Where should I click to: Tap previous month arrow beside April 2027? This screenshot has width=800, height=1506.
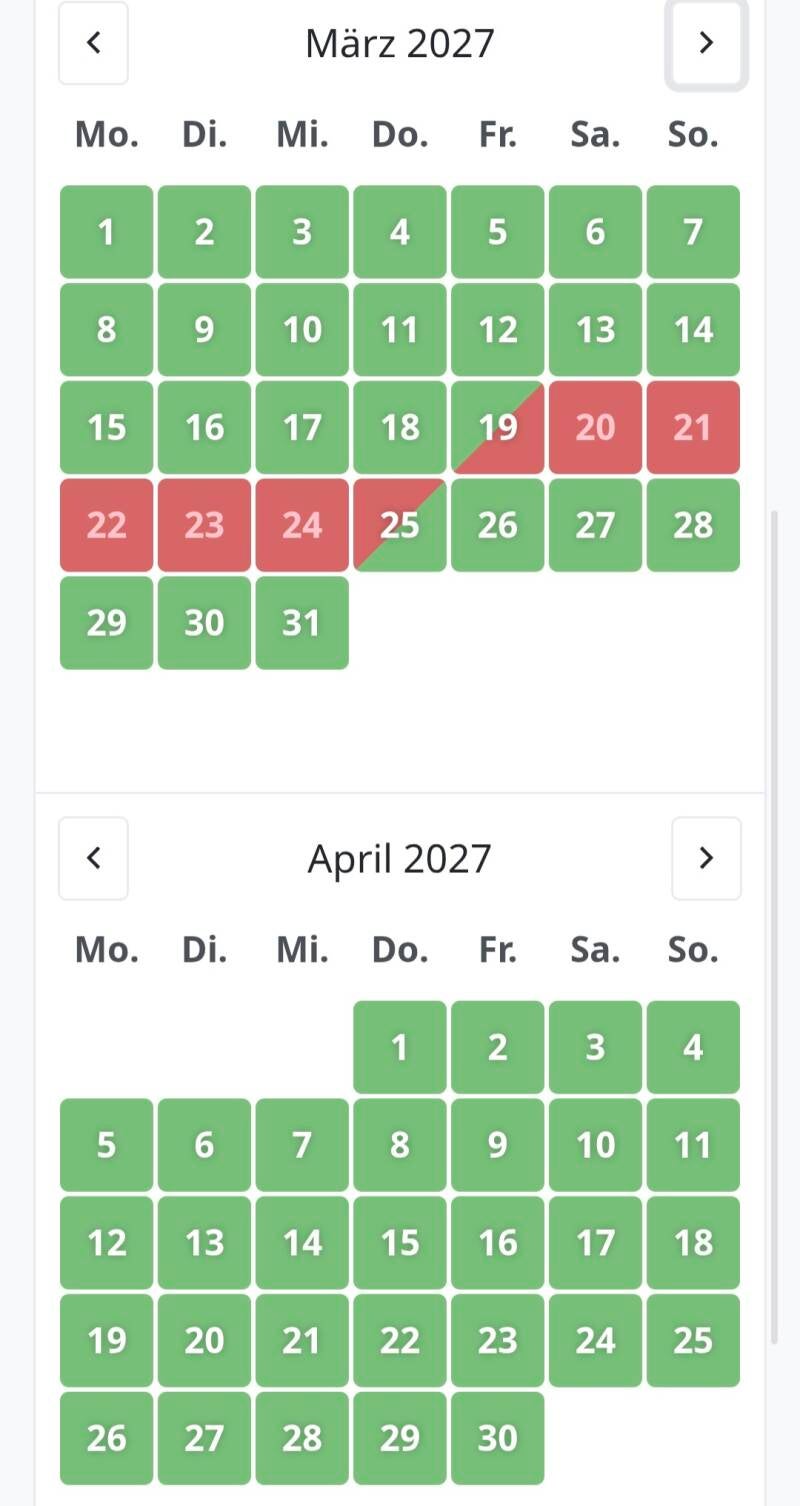coord(93,858)
